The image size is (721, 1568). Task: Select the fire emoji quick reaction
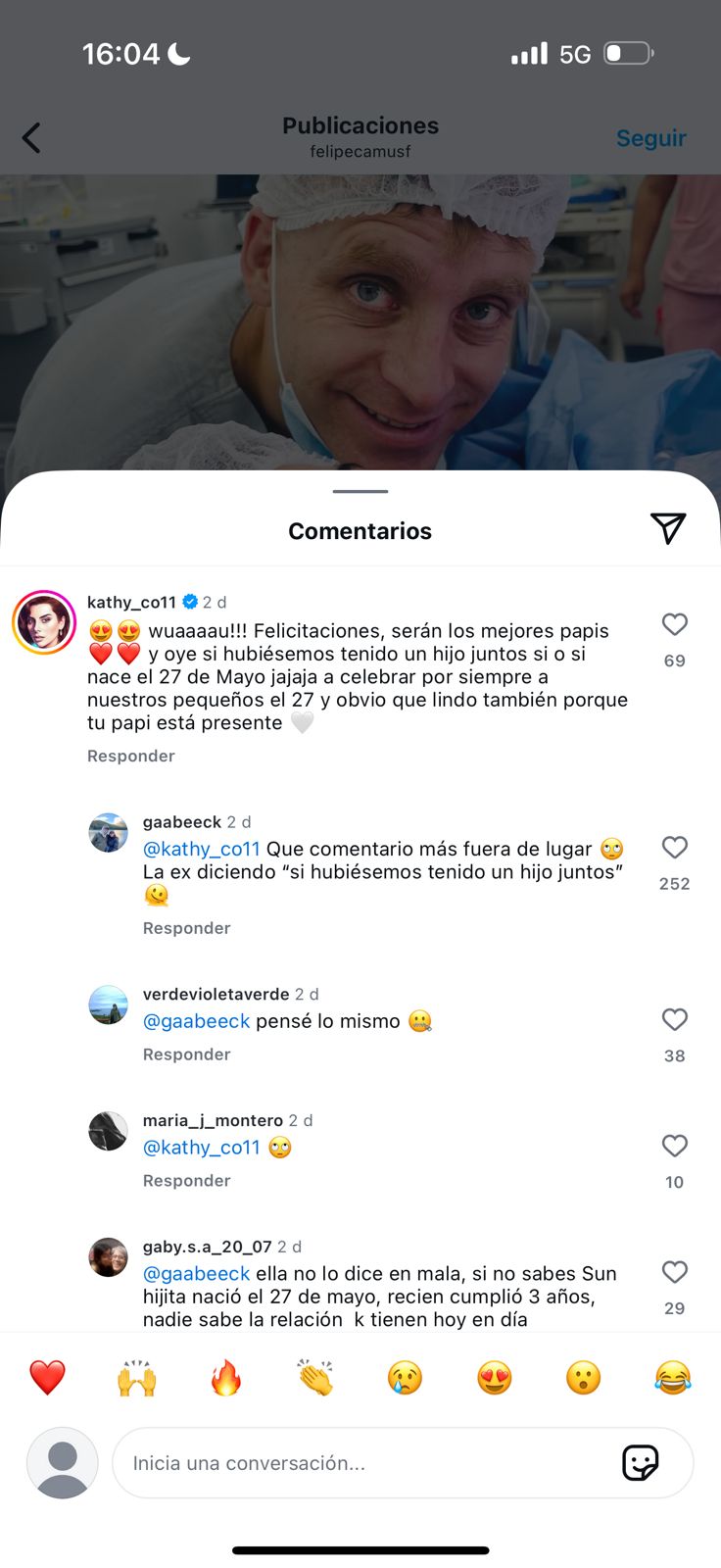(x=225, y=1377)
